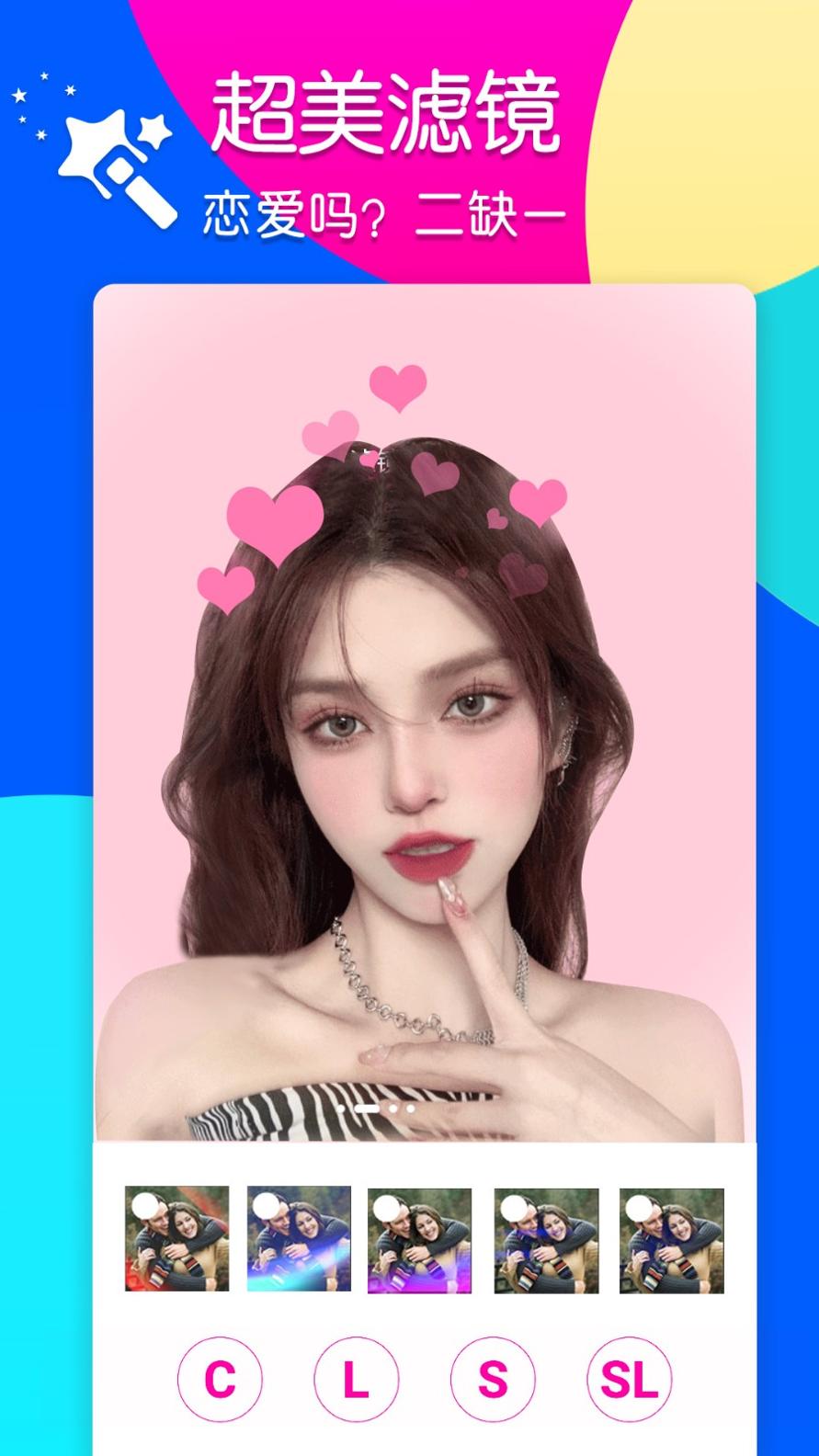
Task: Tap the L filter mode icon
Action: [x=355, y=1380]
